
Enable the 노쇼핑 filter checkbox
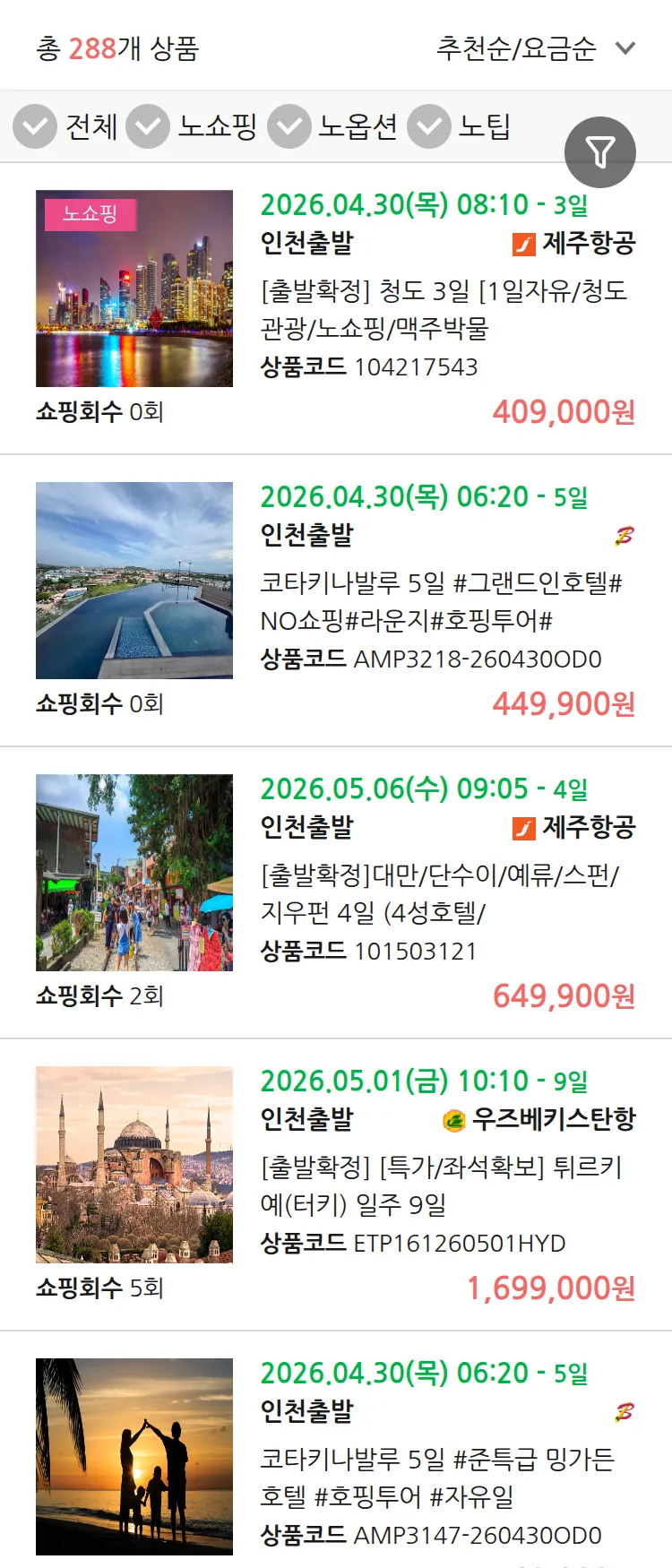coord(151,126)
